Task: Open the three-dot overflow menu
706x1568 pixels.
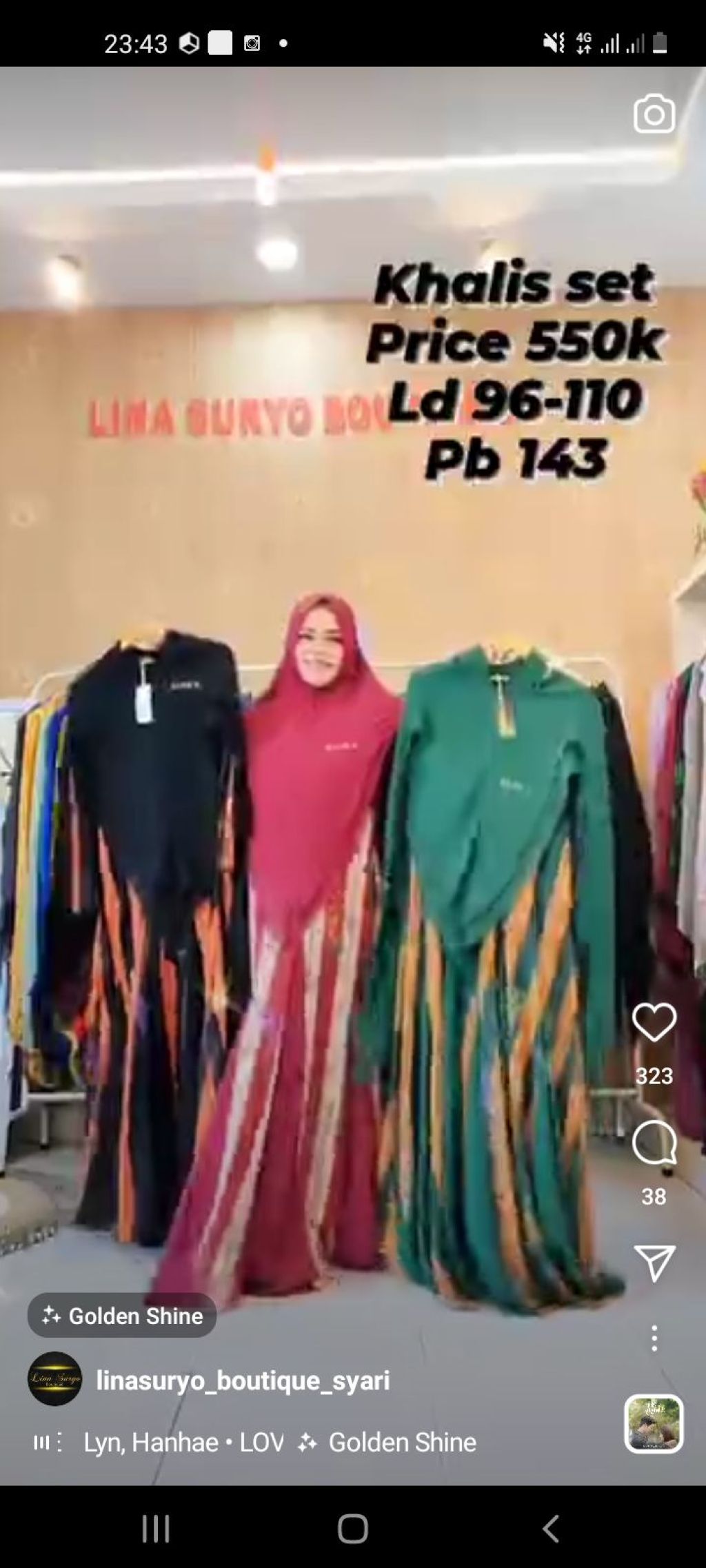Action: click(654, 1338)
